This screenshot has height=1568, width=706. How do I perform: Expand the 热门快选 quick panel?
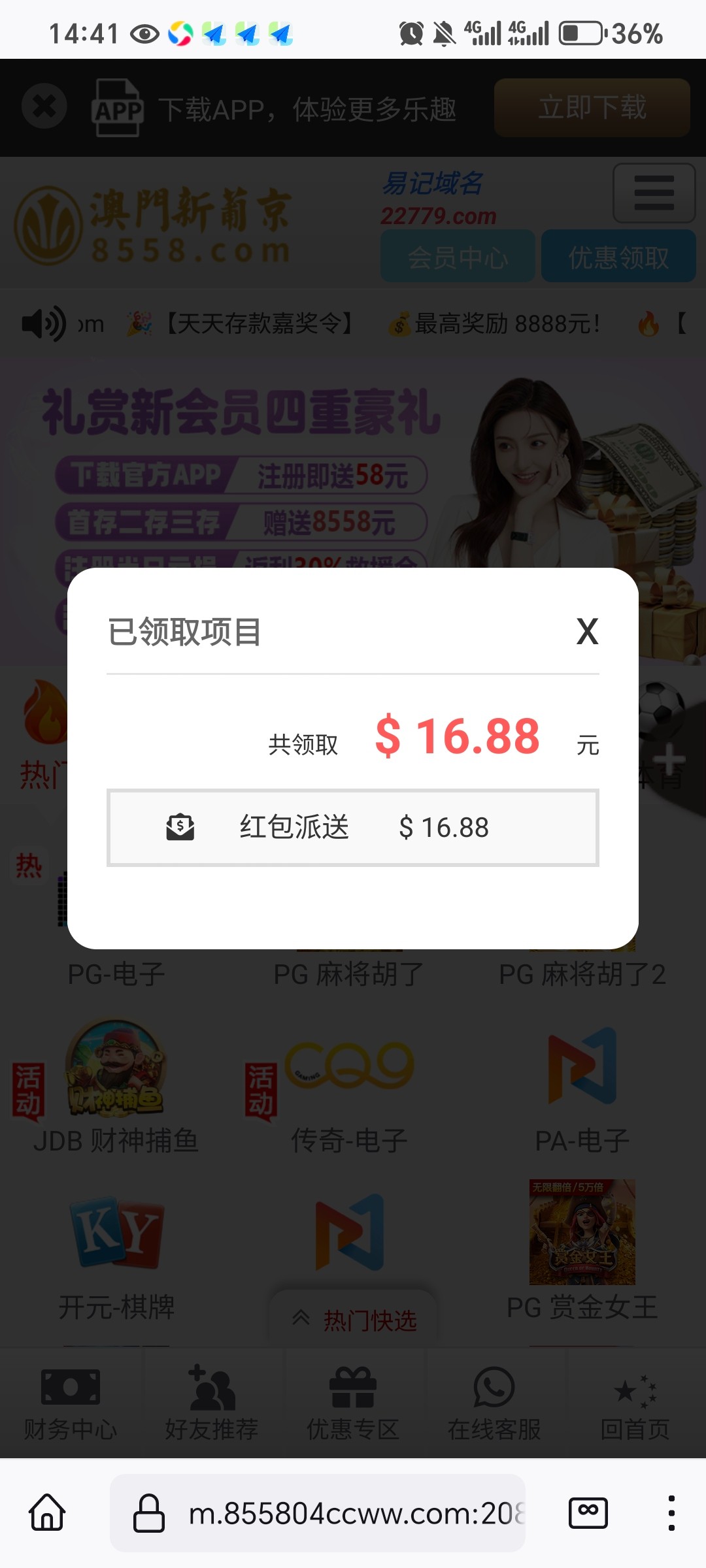coord(354,1320)
